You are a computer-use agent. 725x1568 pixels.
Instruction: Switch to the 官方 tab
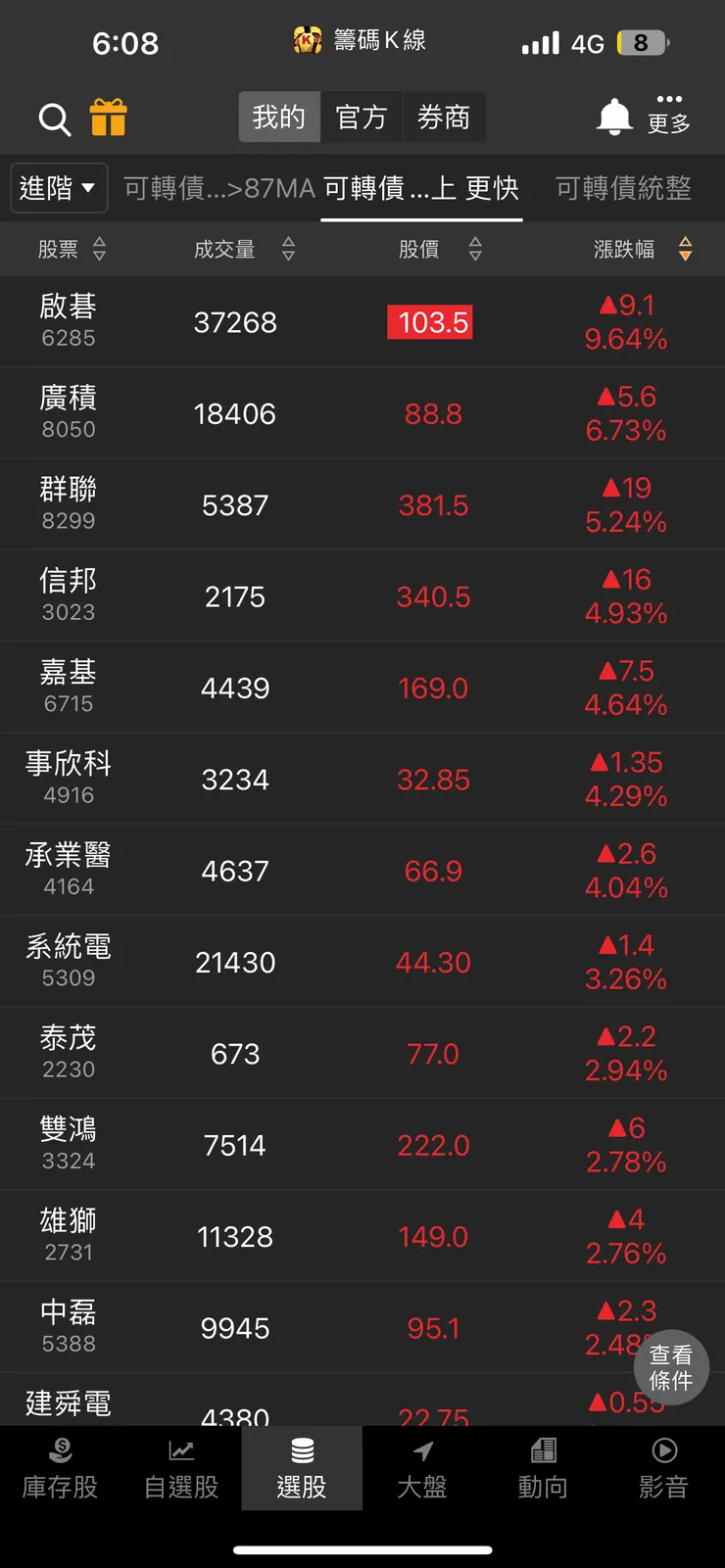[362, 117]
